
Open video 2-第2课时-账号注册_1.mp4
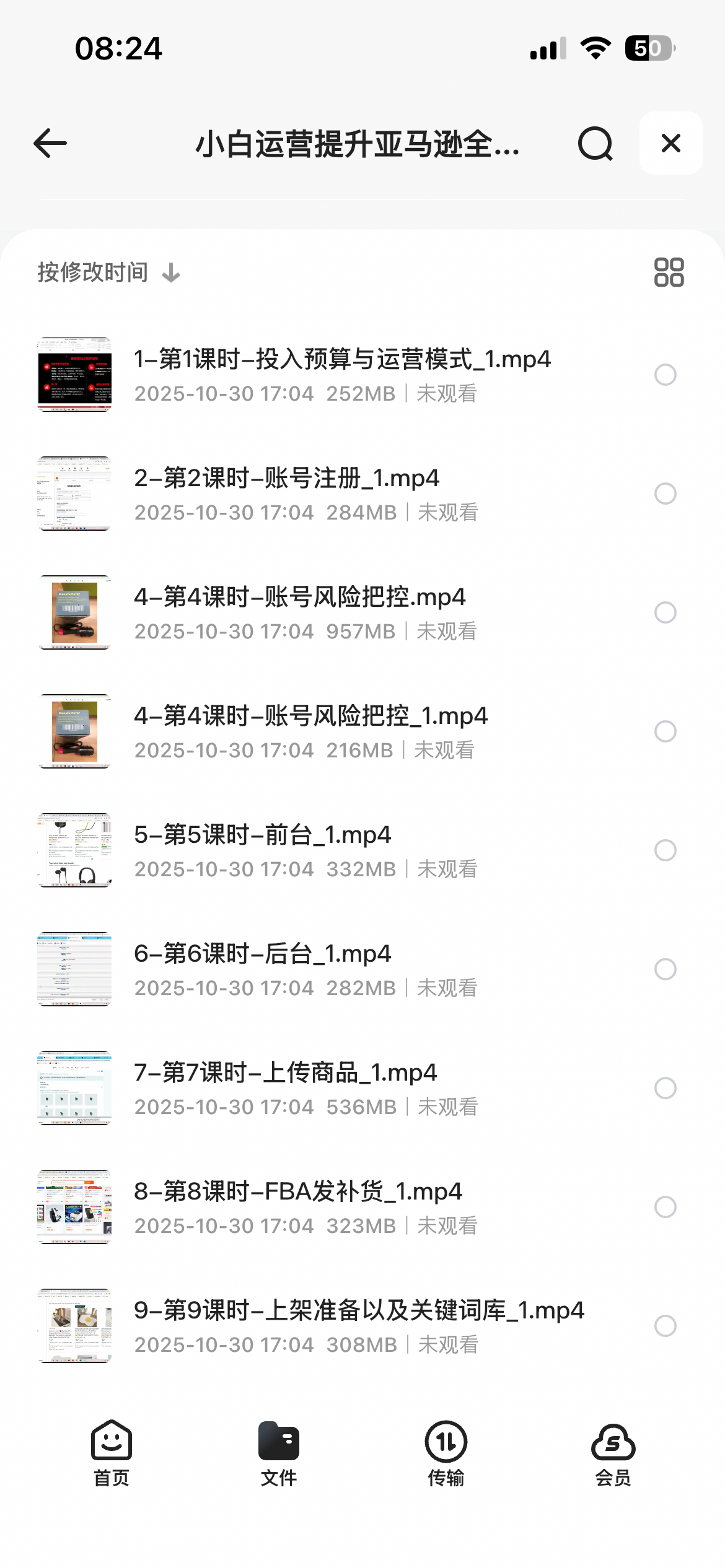click(286, 493)
